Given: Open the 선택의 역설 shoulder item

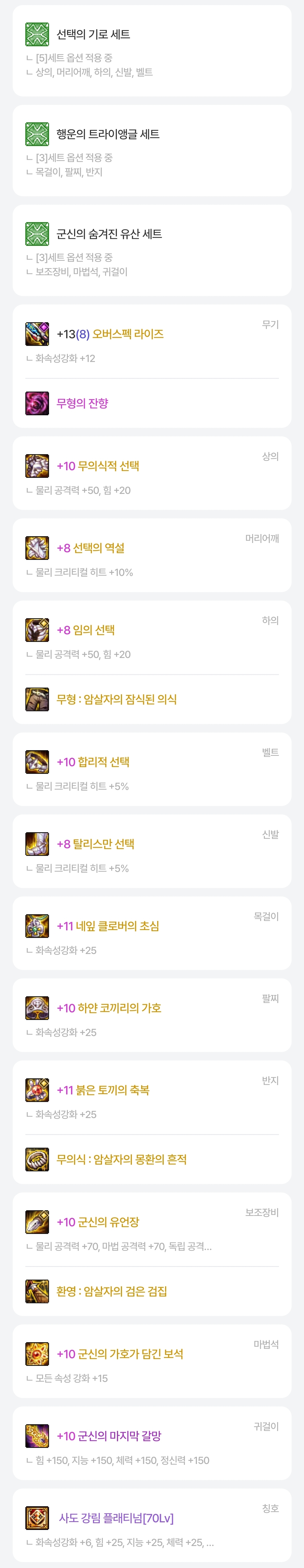Looking at the screenshot, I should tap(91, 548).
